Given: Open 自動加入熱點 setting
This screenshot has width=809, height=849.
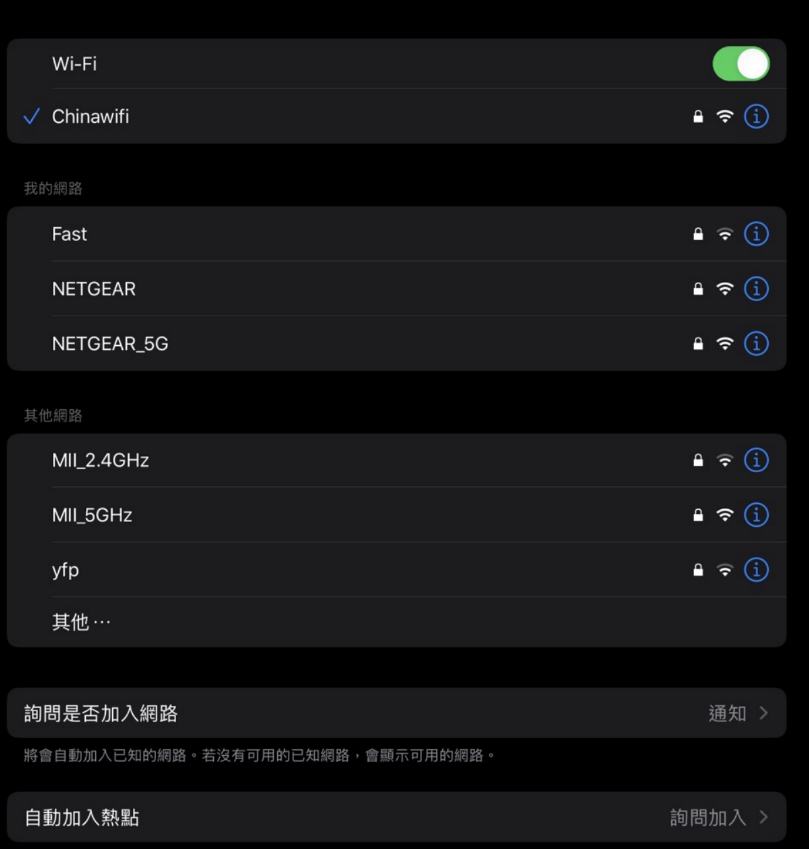Looking at the screenshot, I should 396,817.
